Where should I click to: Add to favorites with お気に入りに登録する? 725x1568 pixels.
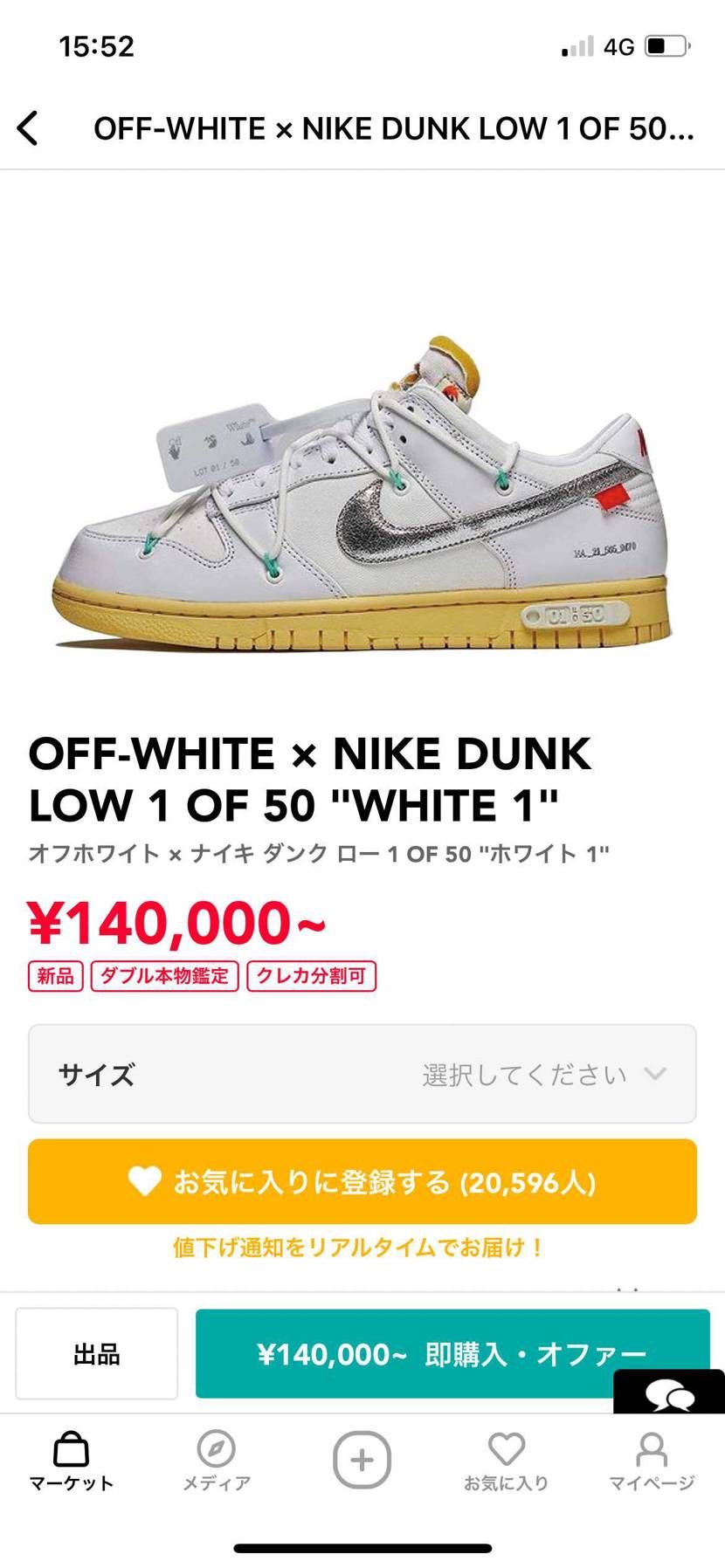tap(362, 1181)
